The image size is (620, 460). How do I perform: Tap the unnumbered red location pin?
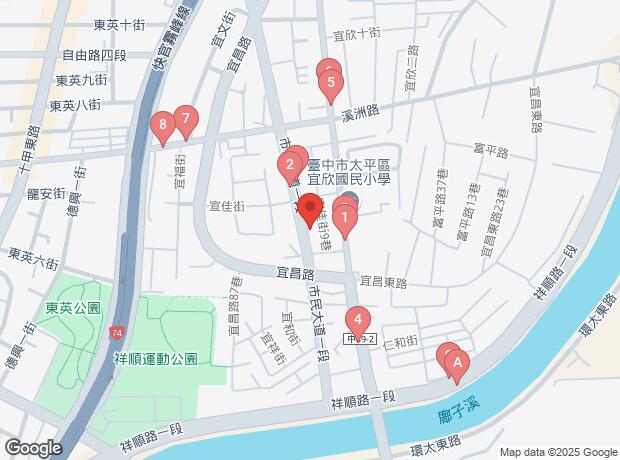(310, 210)
